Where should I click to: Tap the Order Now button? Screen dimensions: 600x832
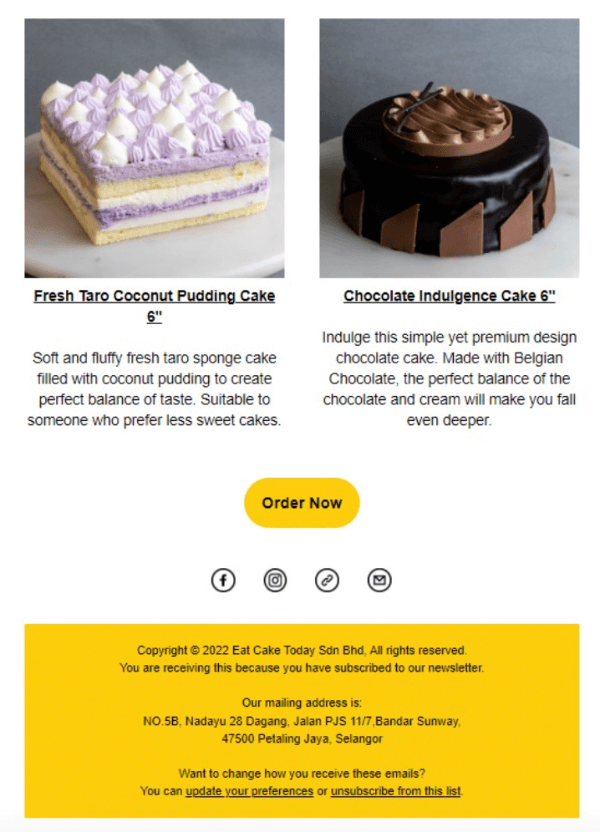301,503
